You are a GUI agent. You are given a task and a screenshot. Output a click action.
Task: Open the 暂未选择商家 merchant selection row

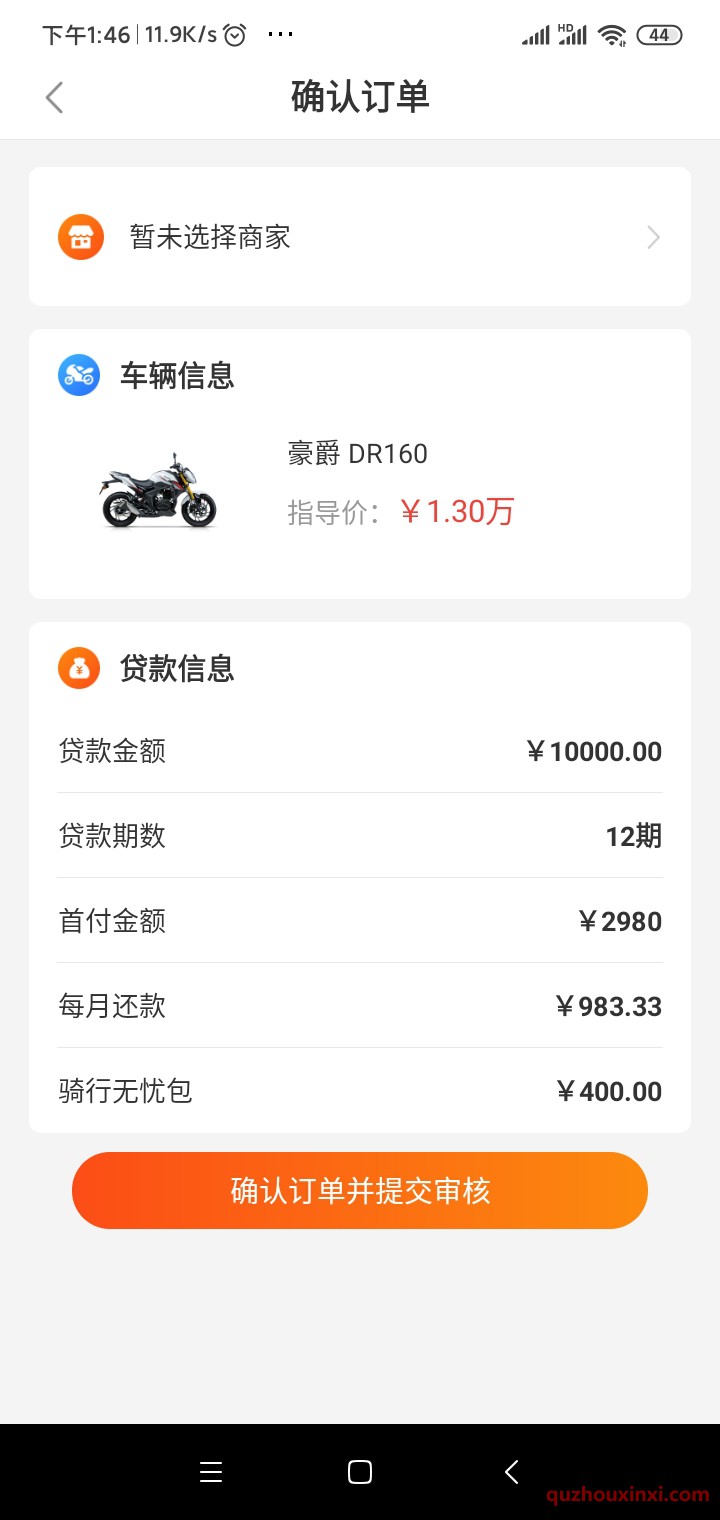(360, 237)
